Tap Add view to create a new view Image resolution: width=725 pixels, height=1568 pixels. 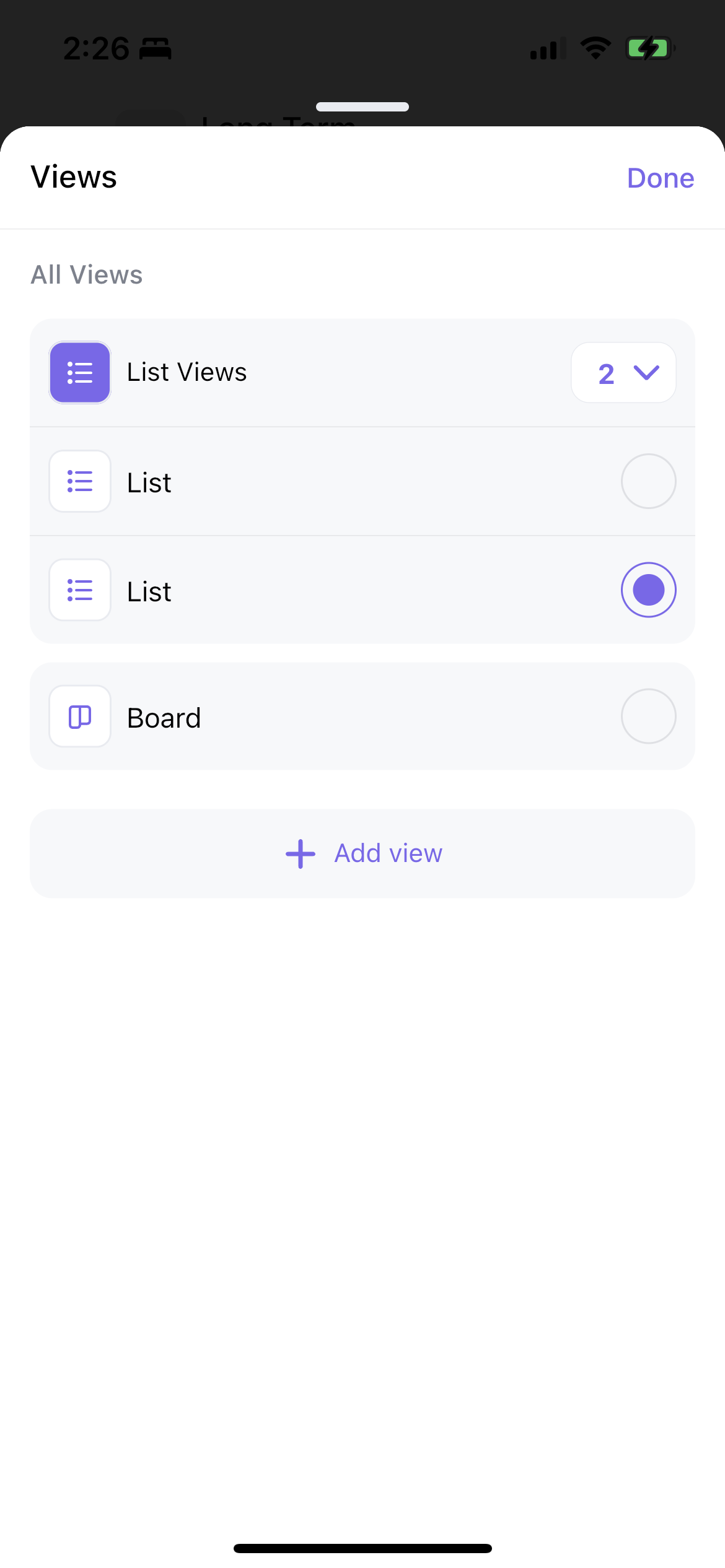362,853
